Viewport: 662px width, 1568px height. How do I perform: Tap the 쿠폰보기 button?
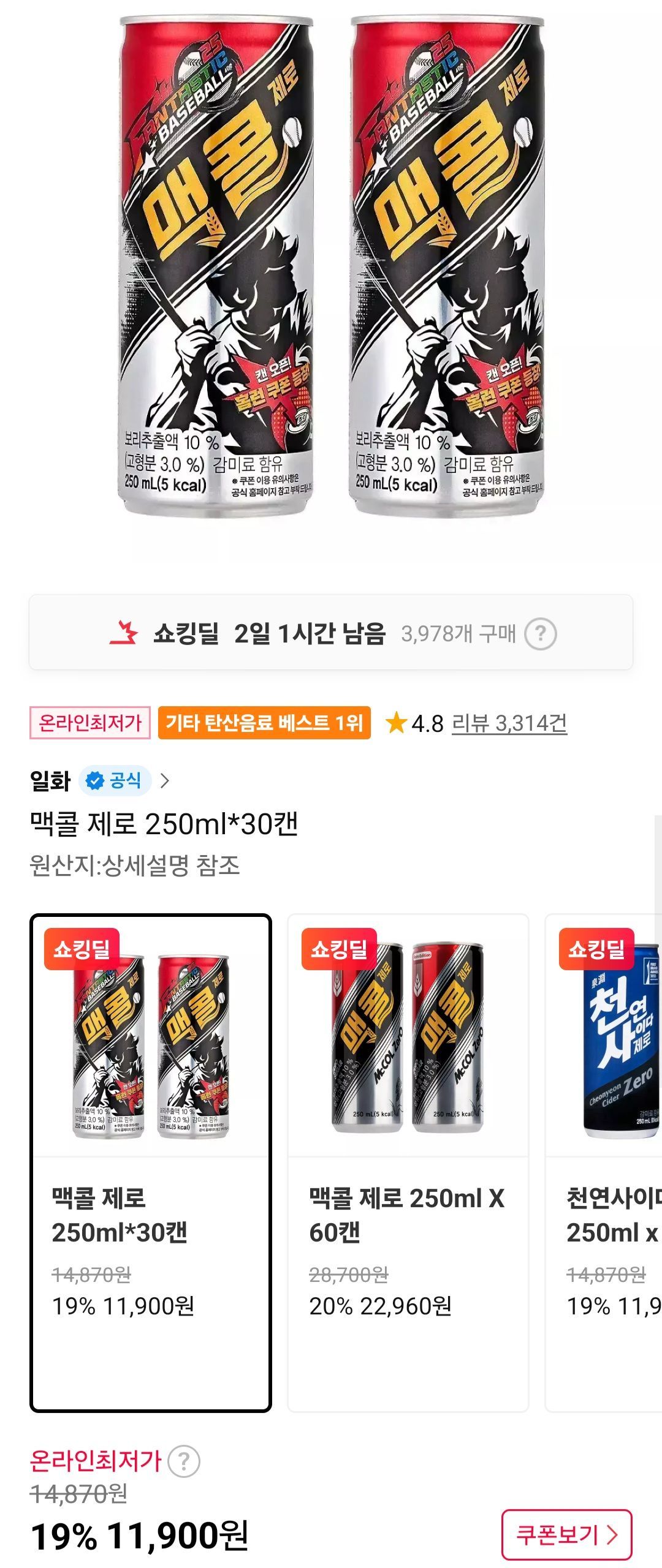(566, 1534)
